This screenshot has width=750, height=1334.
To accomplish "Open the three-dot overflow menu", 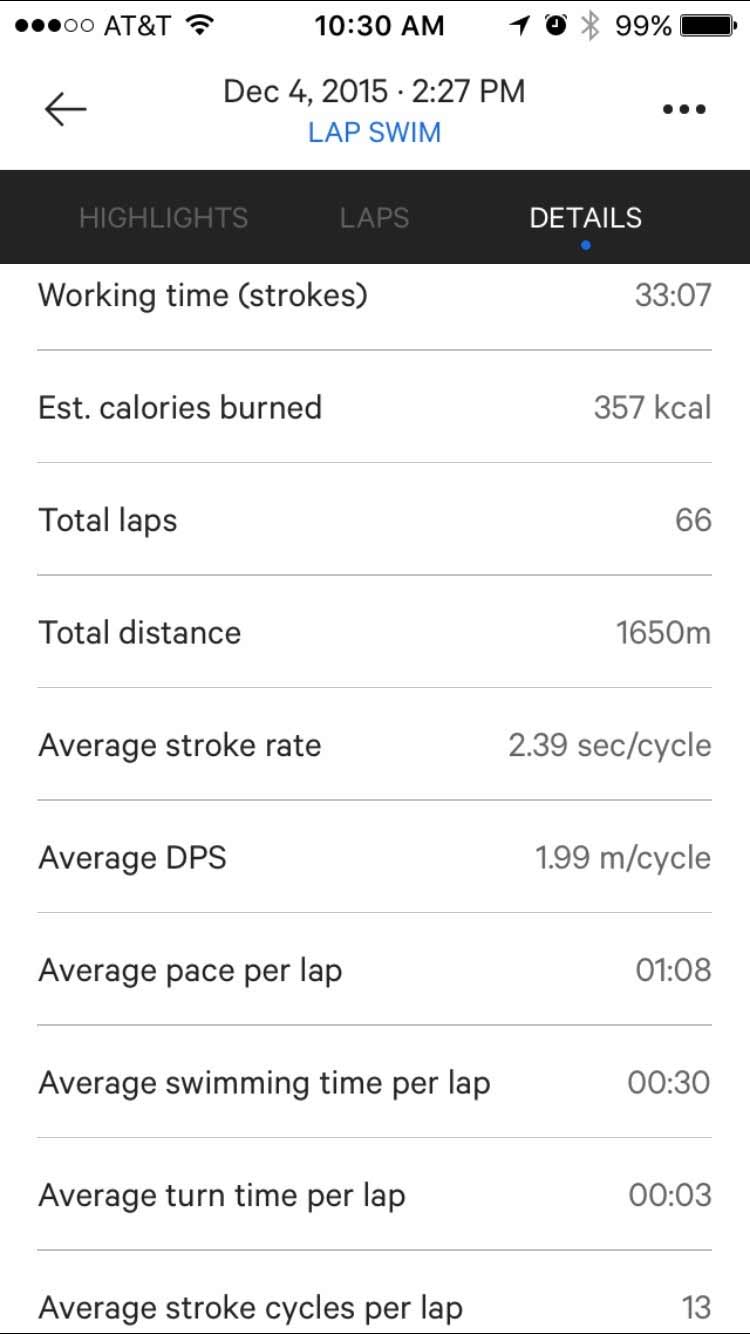I will point(684,109).
